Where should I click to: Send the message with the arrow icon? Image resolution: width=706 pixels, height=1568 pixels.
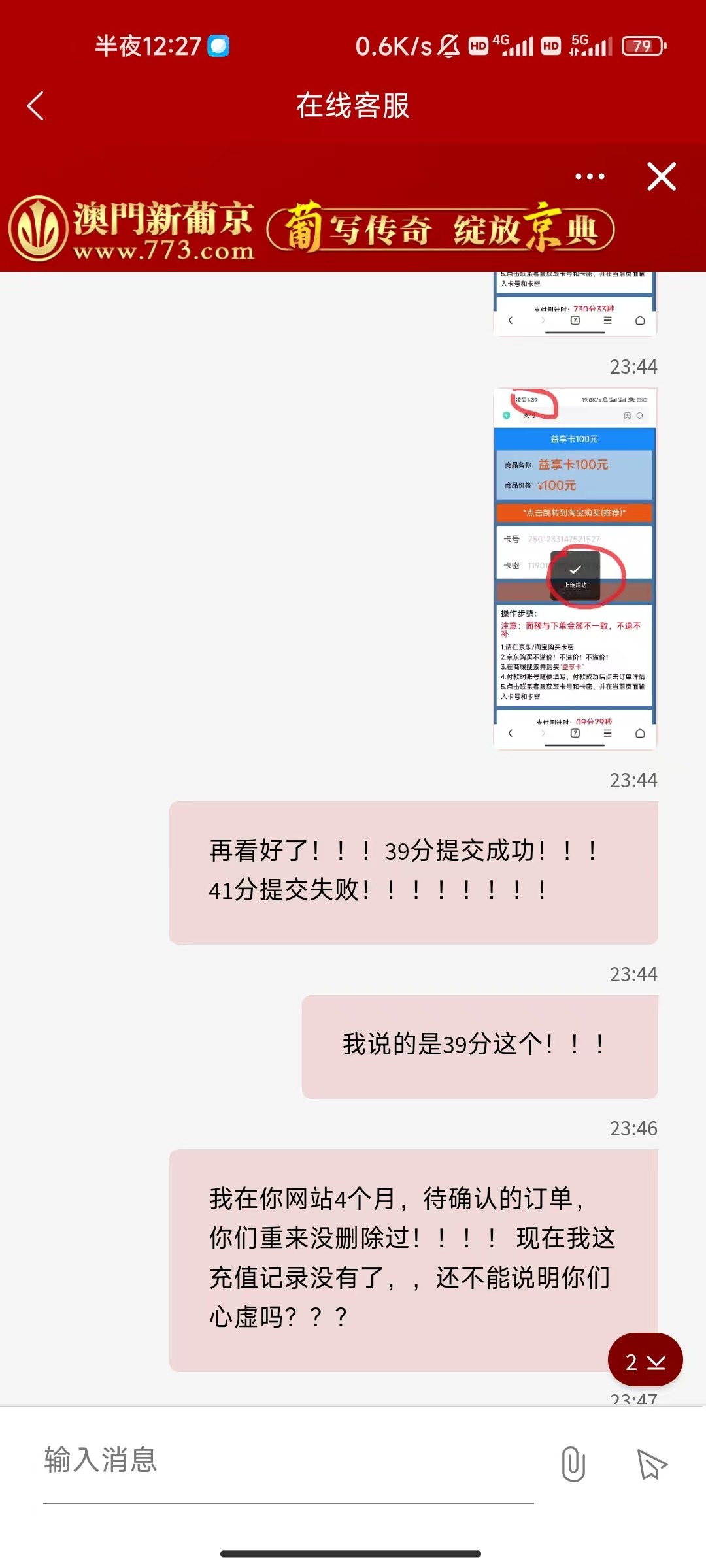(651, 1463)
